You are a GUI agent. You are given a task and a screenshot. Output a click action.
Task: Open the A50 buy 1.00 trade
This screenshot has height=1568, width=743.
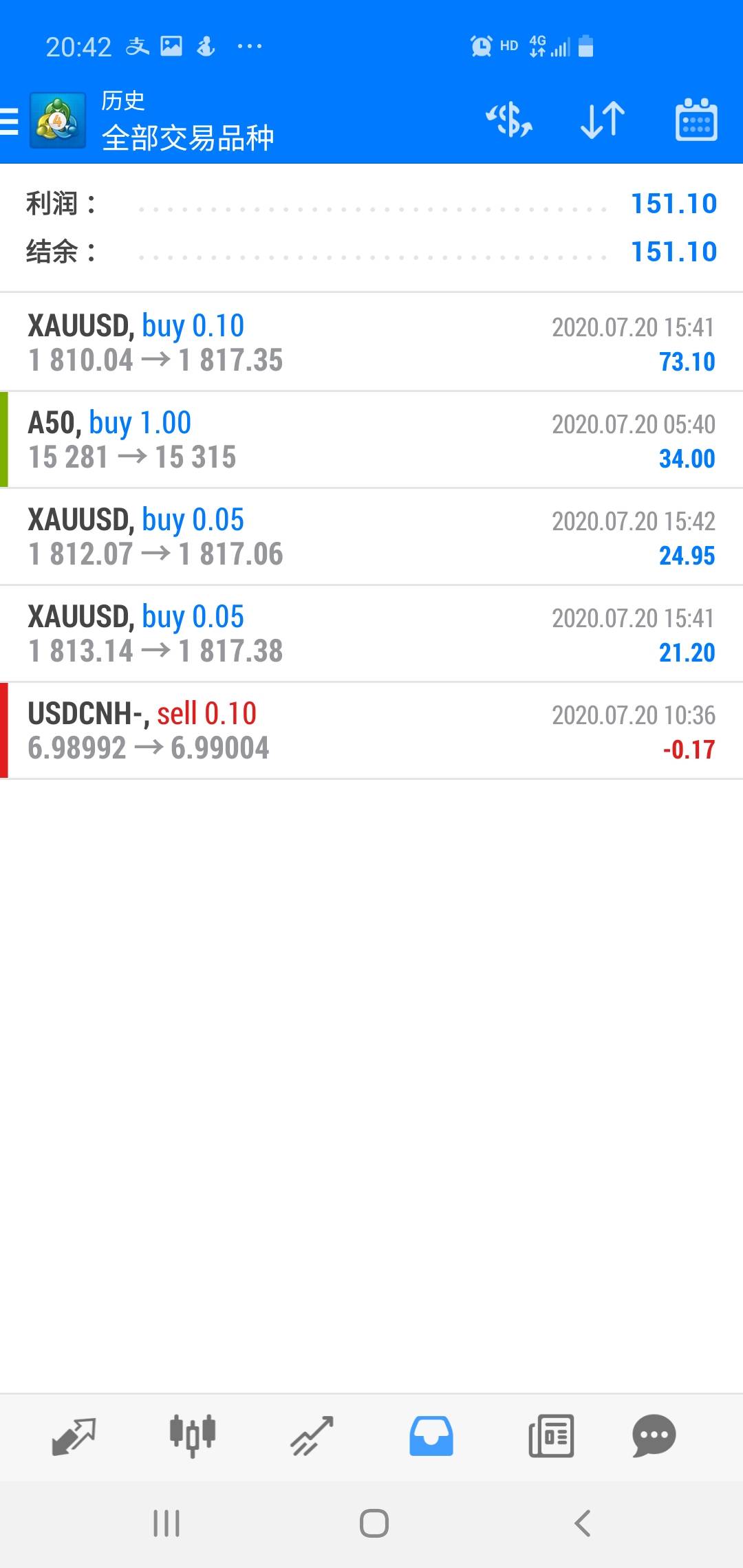[x=371, y=439]
